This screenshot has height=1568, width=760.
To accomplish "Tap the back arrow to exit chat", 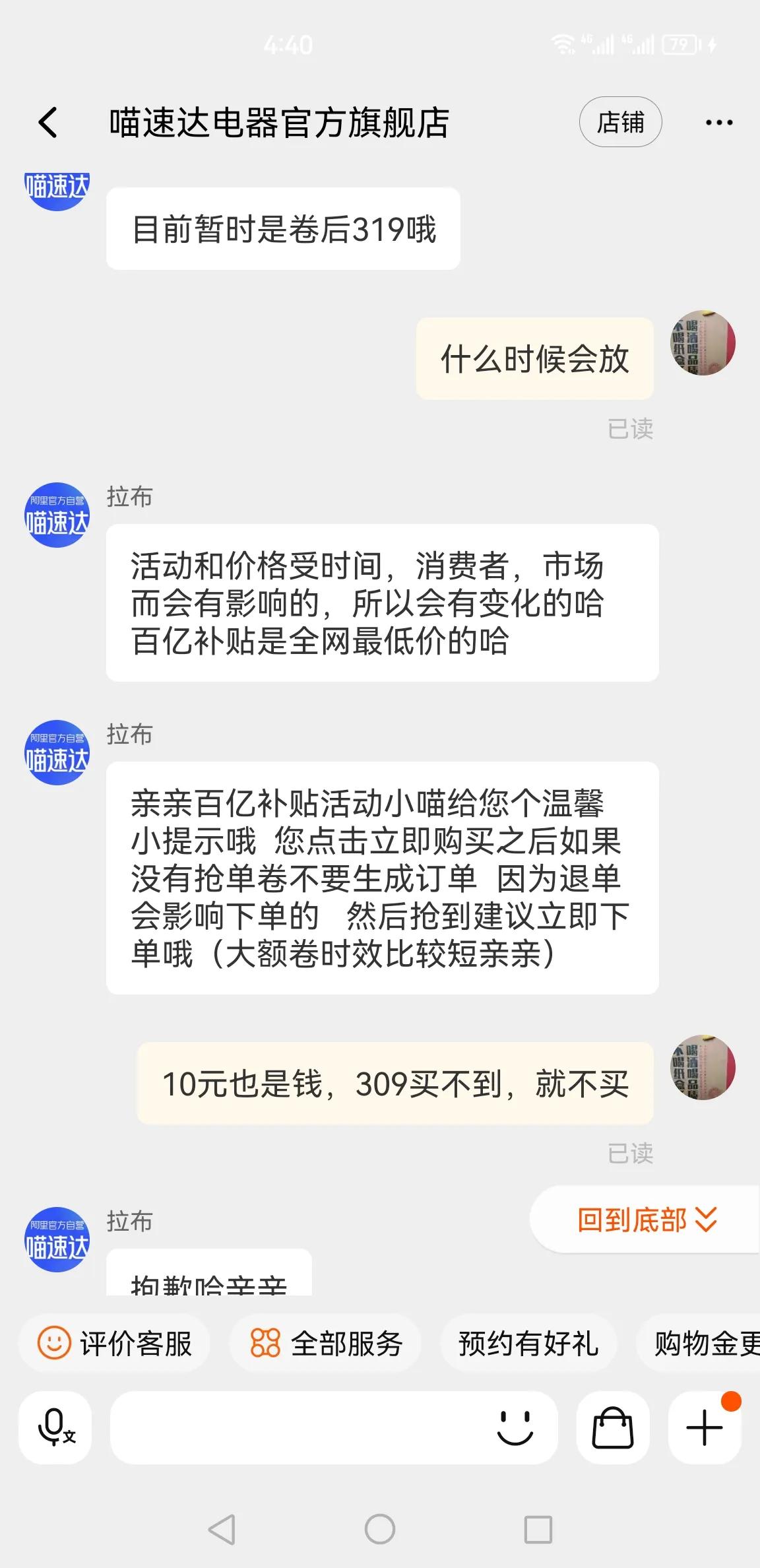I will [x=46, y=122].
